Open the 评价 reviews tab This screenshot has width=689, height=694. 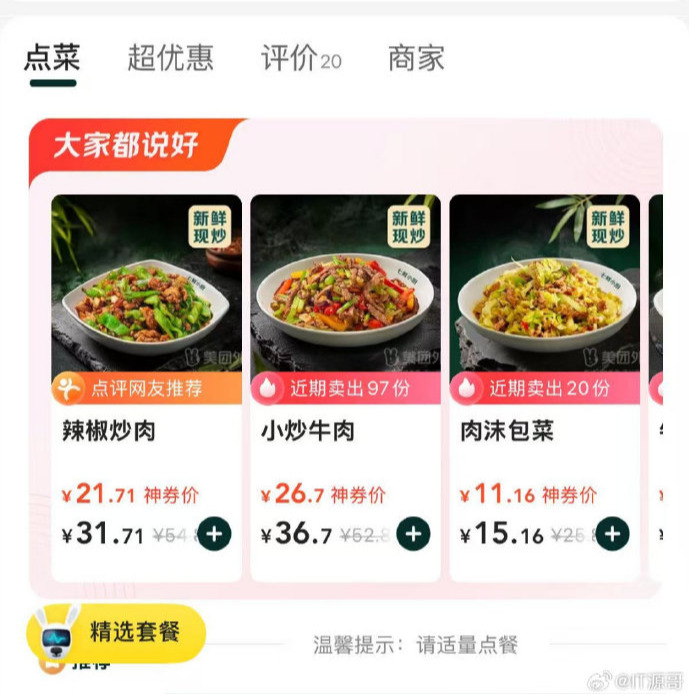[x=300, y=58]
